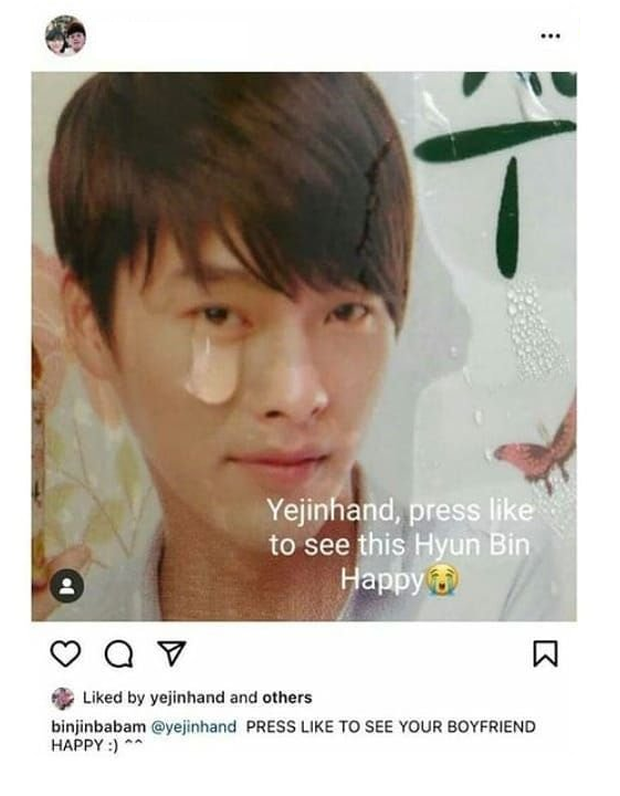620x796 pixels.
Task: Open the post's three-dot overflow menu
Action: (x=550, y=36)
